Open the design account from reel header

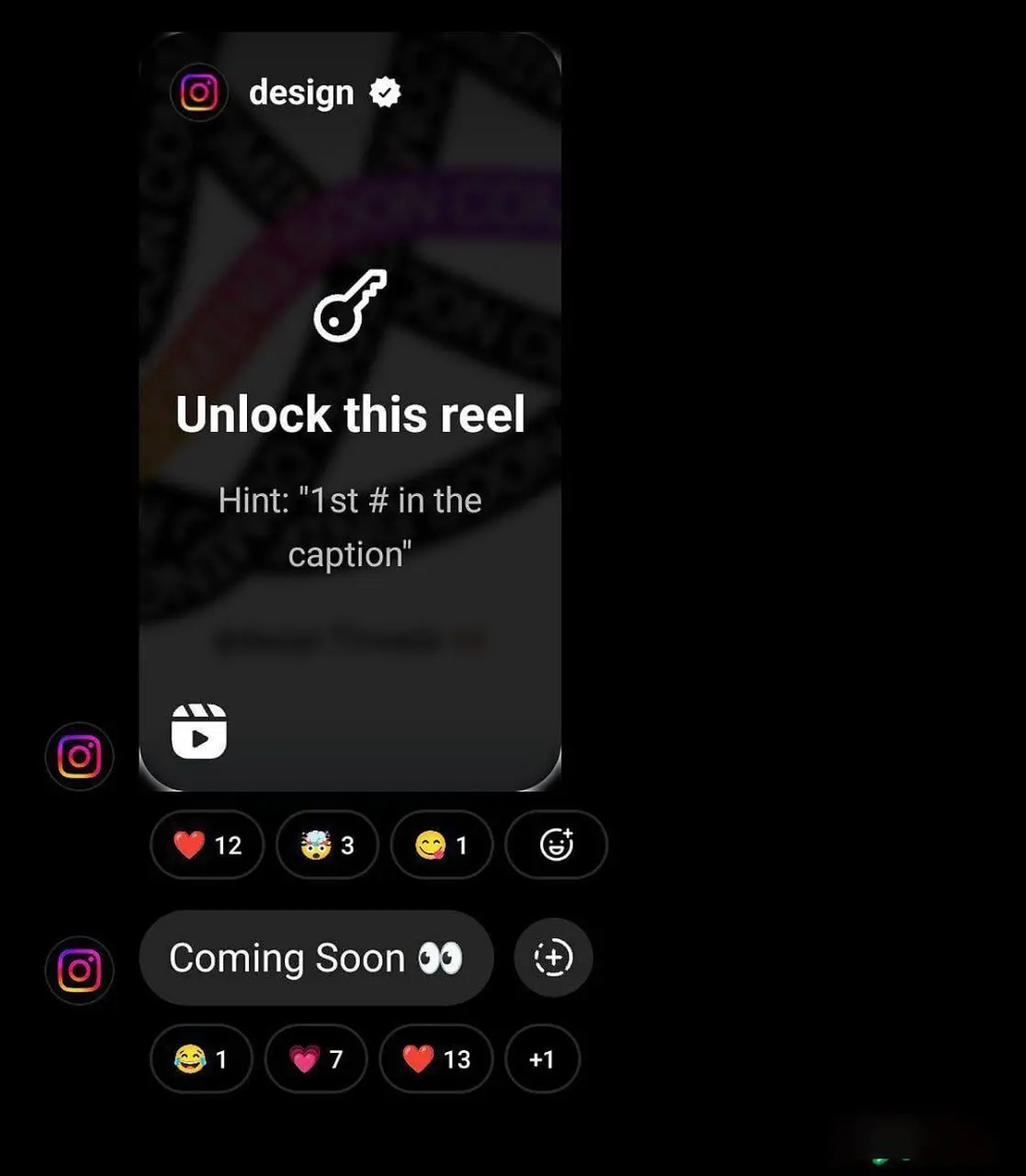(x=301, y=93)
